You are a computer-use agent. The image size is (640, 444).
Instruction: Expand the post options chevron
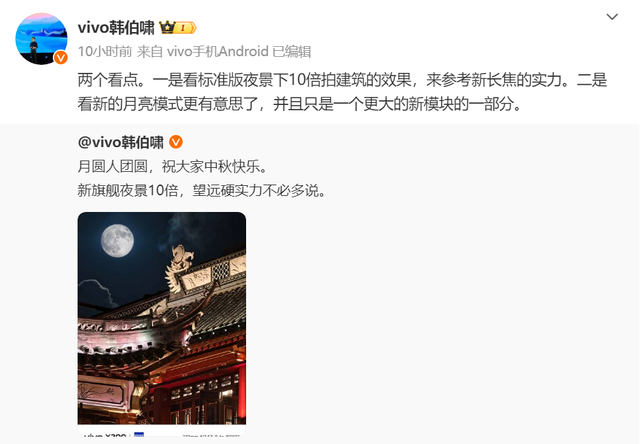(x=613, y=16)
